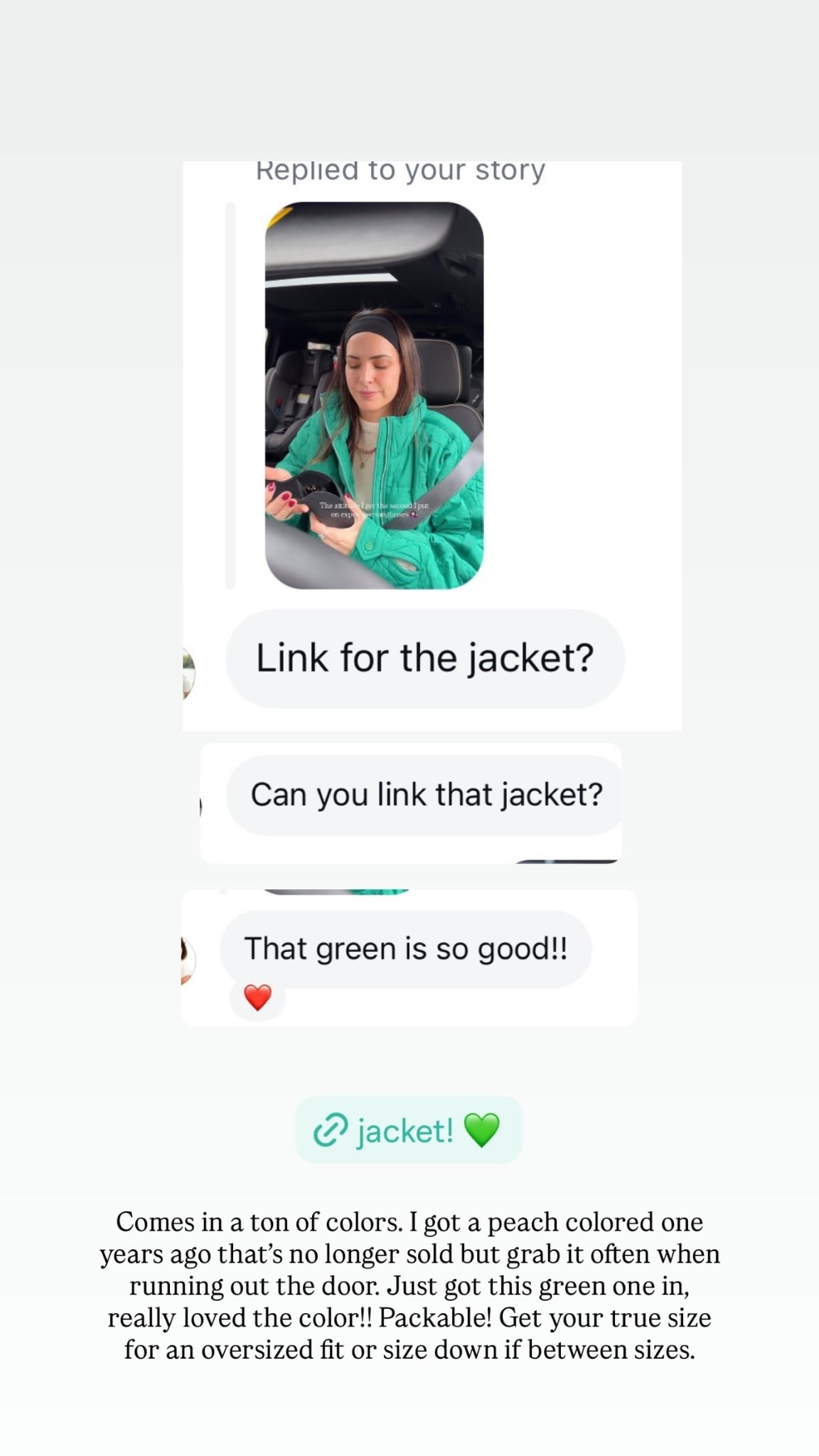Tap the sizing advice paragraph text

409,1285
